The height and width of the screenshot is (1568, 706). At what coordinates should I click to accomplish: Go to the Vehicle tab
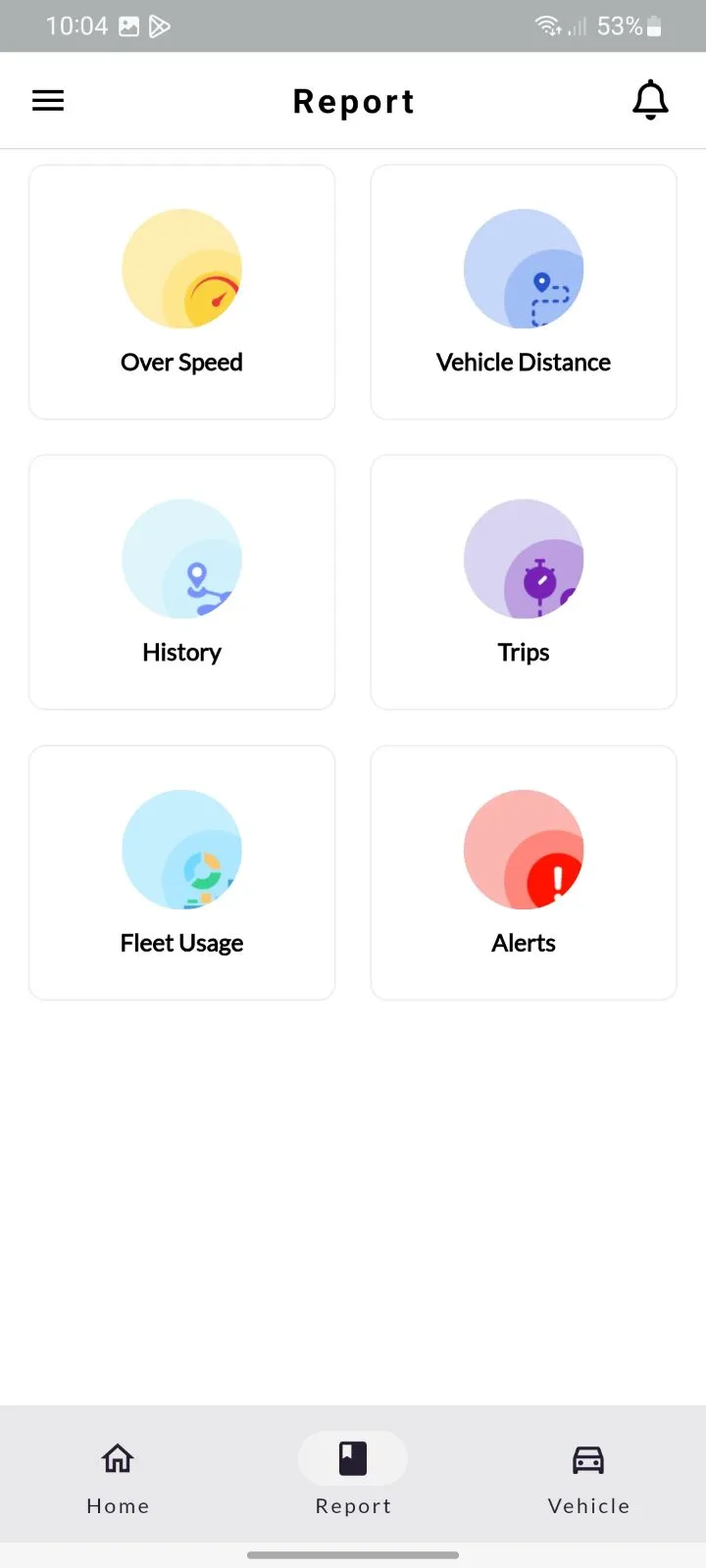tap(588, 1475)
